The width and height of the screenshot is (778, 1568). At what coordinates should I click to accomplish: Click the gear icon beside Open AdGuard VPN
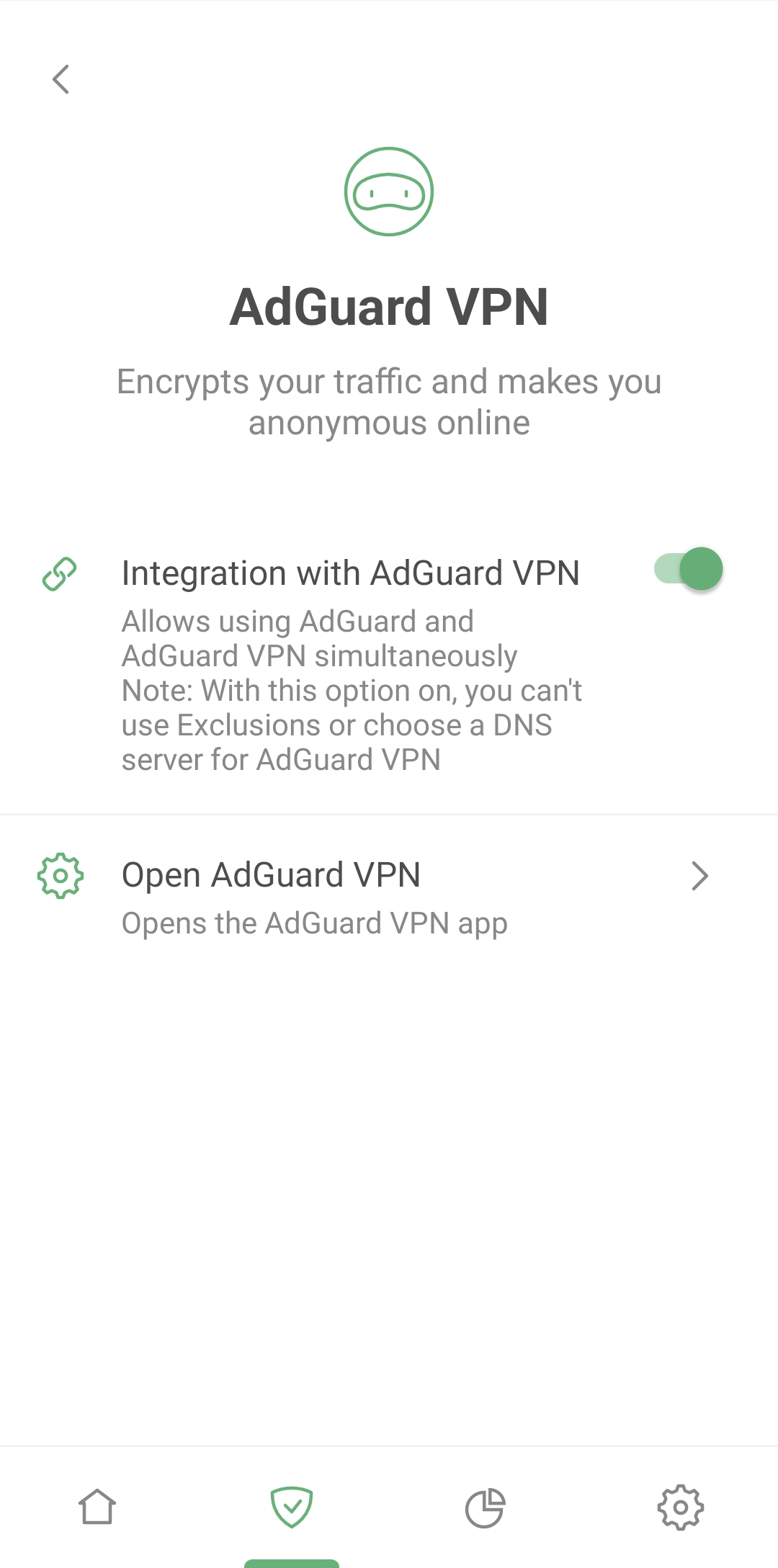click(61, 876)
